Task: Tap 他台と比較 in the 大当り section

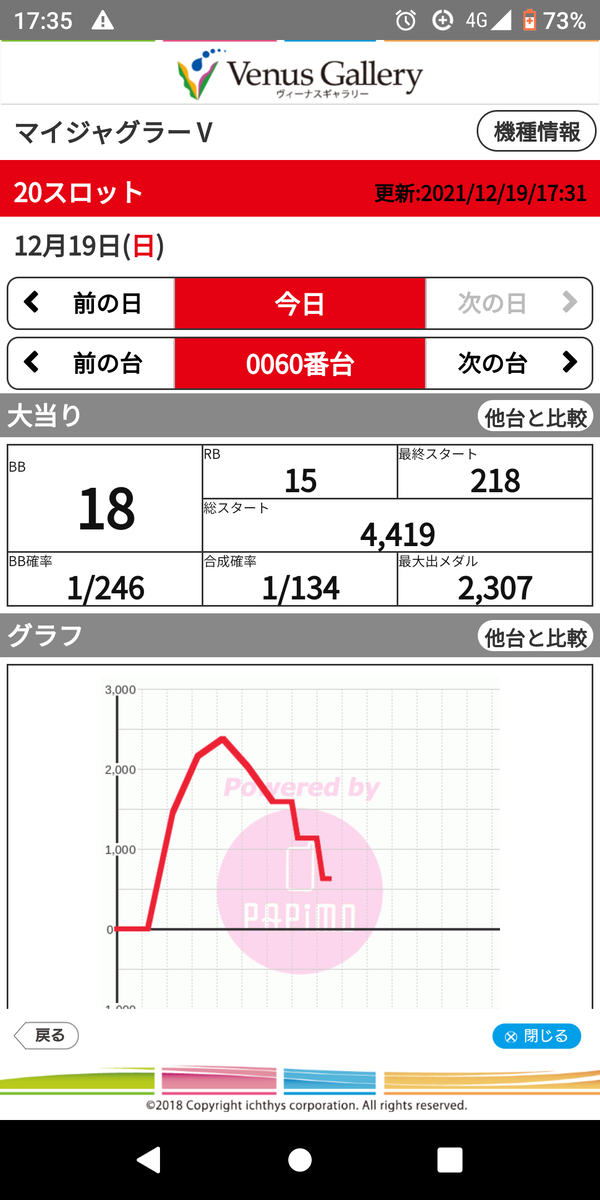Action: 535,417
